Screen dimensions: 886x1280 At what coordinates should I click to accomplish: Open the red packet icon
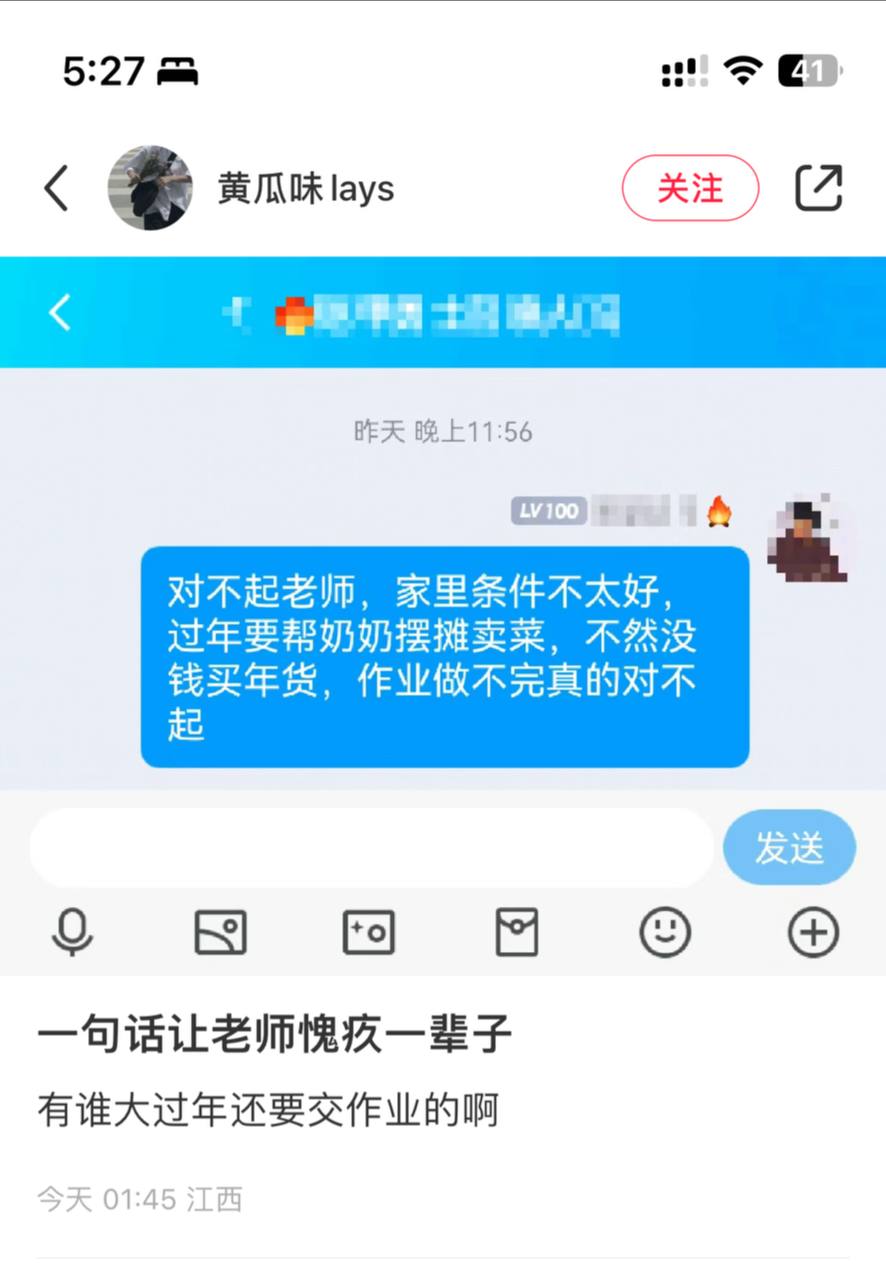point(516,932)
